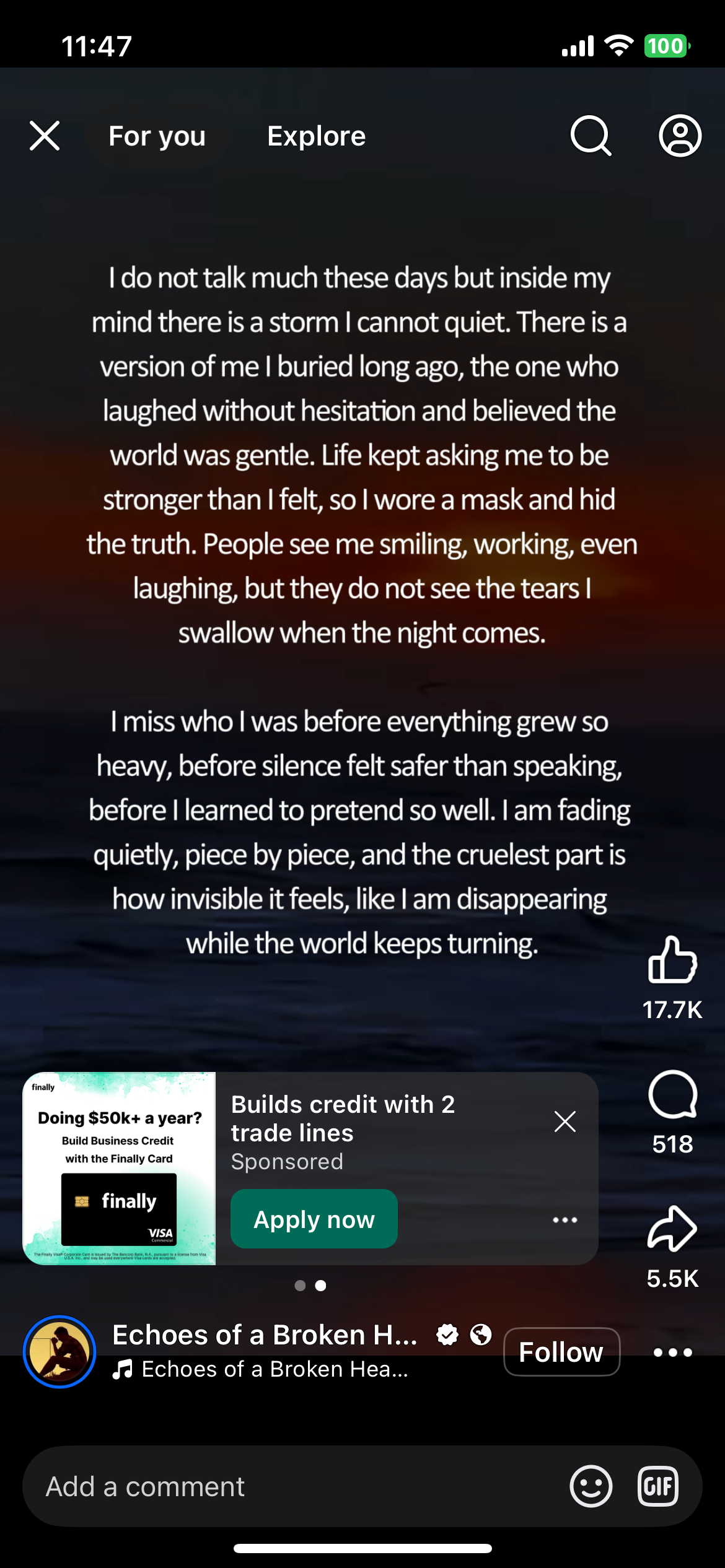The width and height of the screenshot is (725, 1568).
Task: Open the comments on this post
Action: [672, 1095]
